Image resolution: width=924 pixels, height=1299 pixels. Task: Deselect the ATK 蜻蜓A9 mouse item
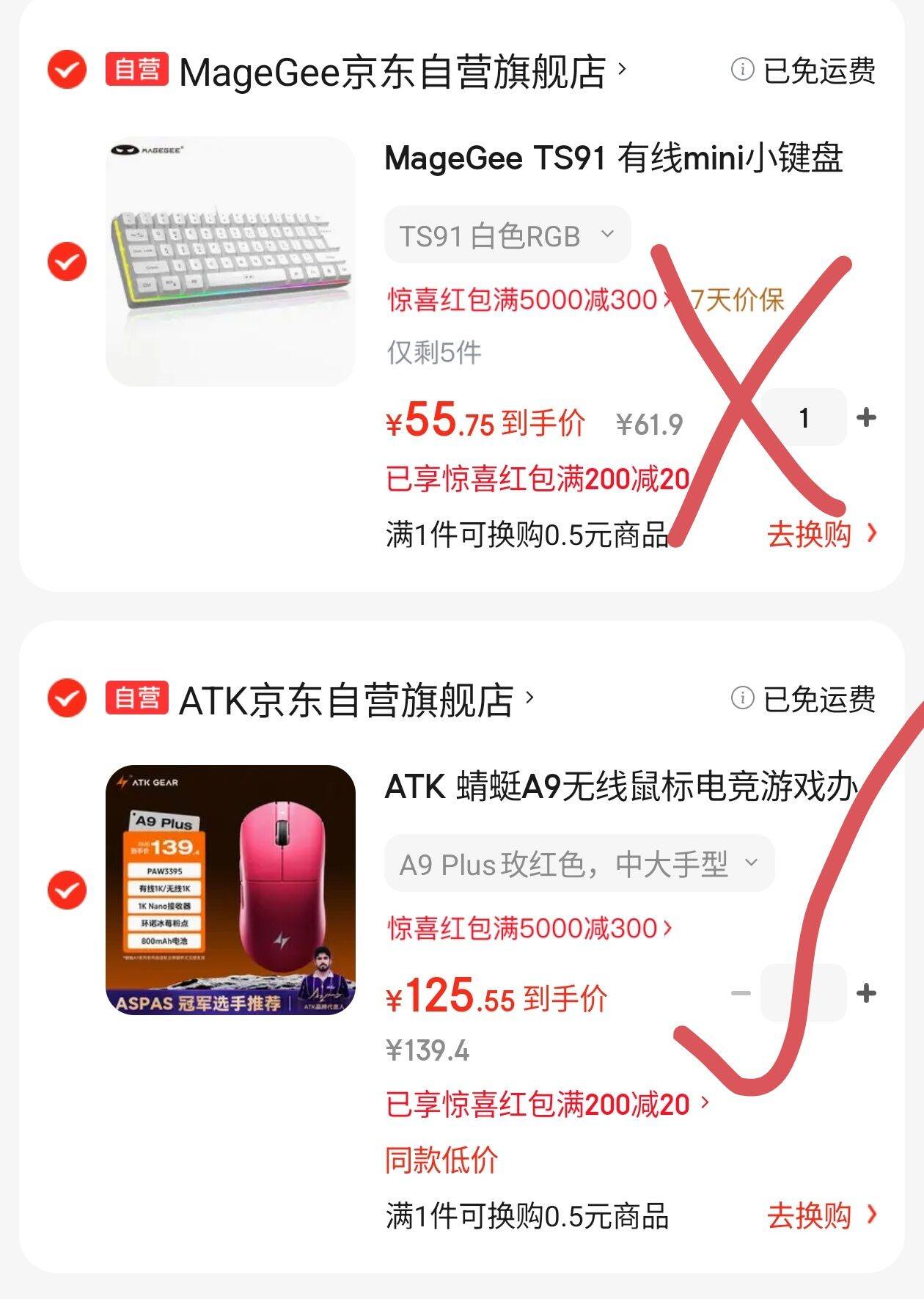pos(67,890)
